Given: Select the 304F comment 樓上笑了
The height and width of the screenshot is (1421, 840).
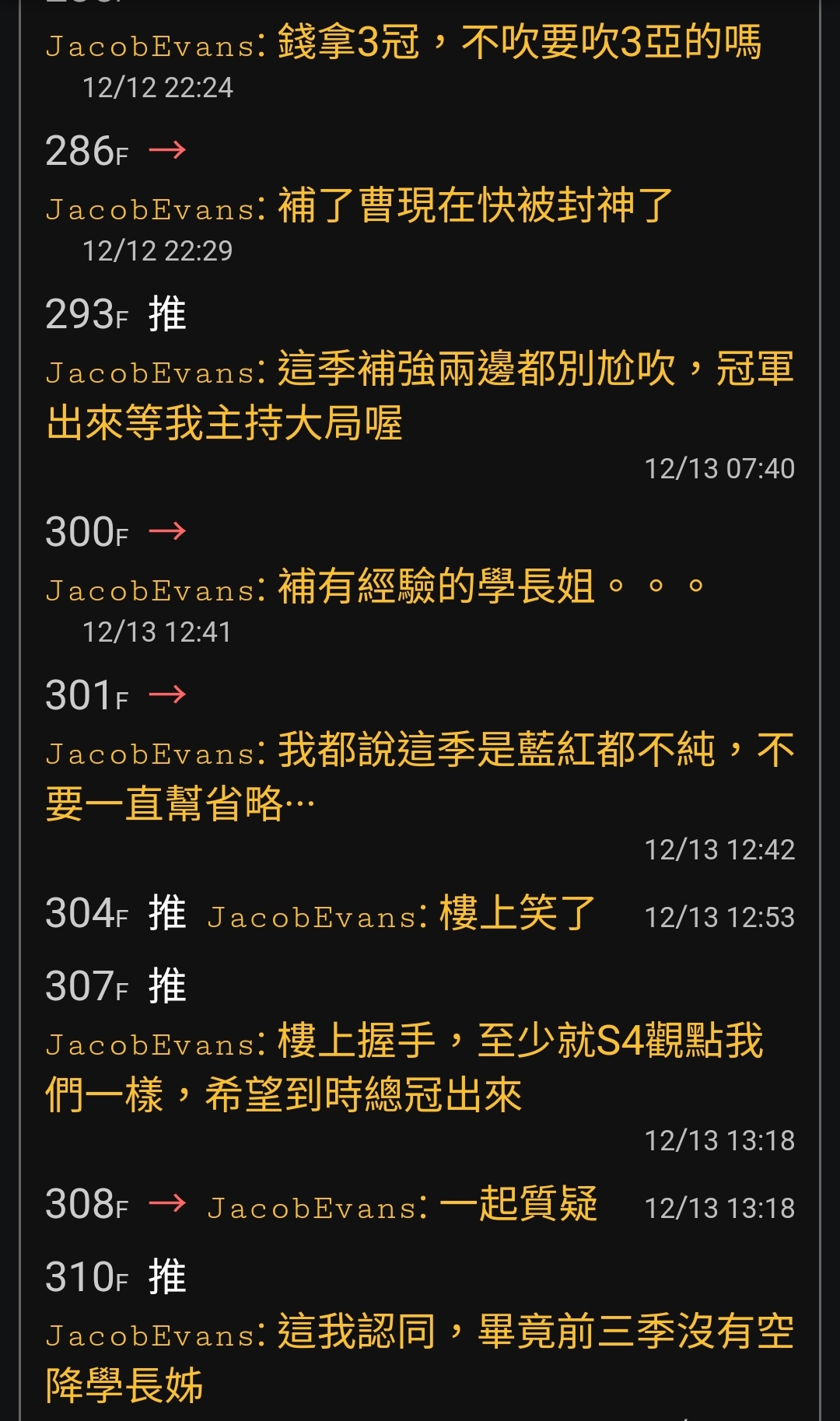Looking at the screenshot, I should tap(516, 914).
